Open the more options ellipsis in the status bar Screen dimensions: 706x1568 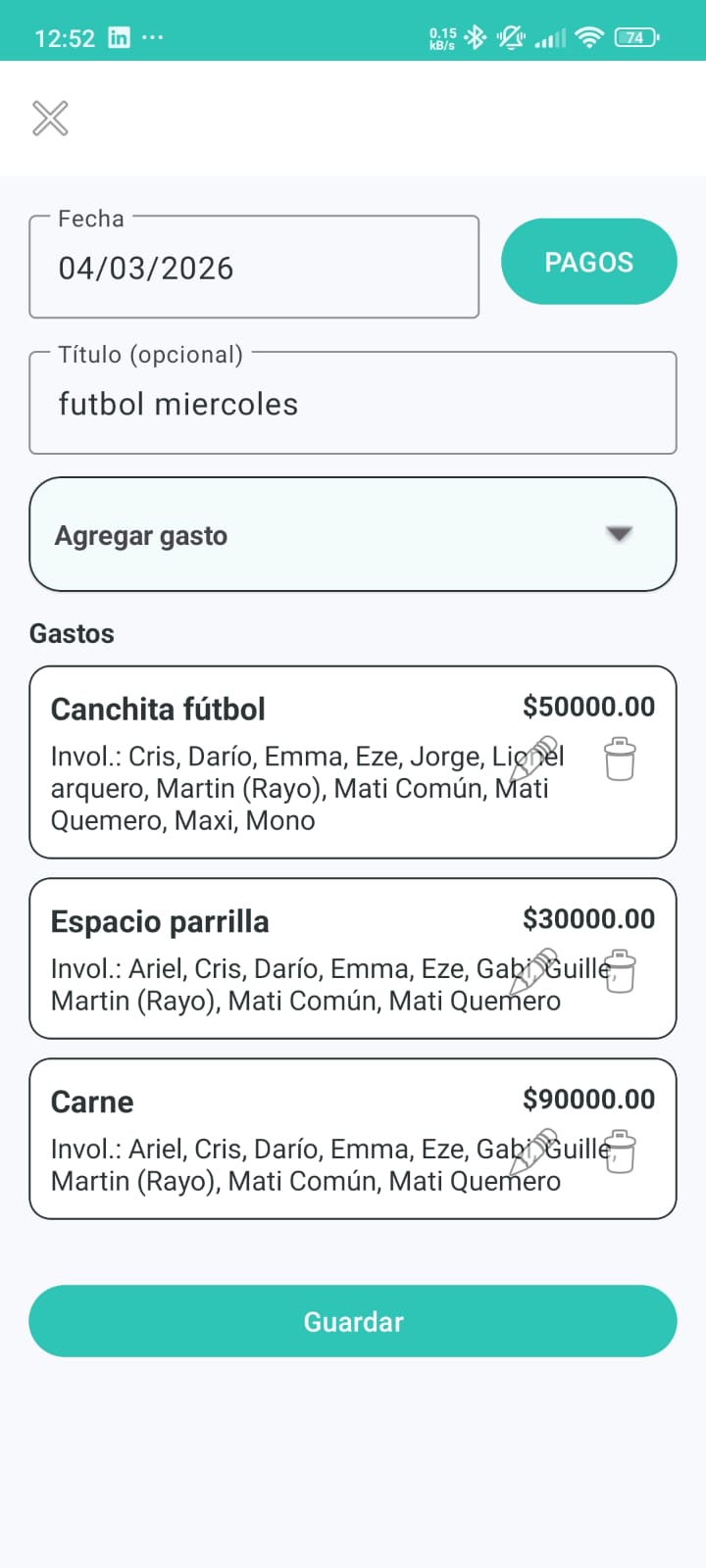[153, 37]
